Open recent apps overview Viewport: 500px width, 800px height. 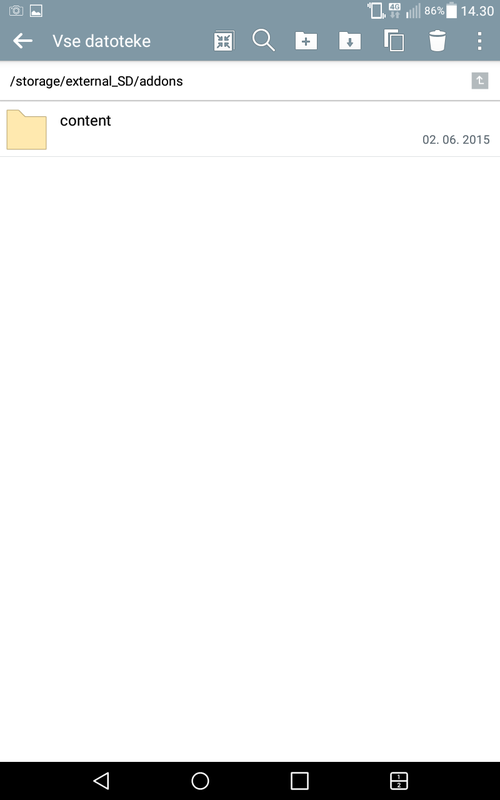pos(299,781)
